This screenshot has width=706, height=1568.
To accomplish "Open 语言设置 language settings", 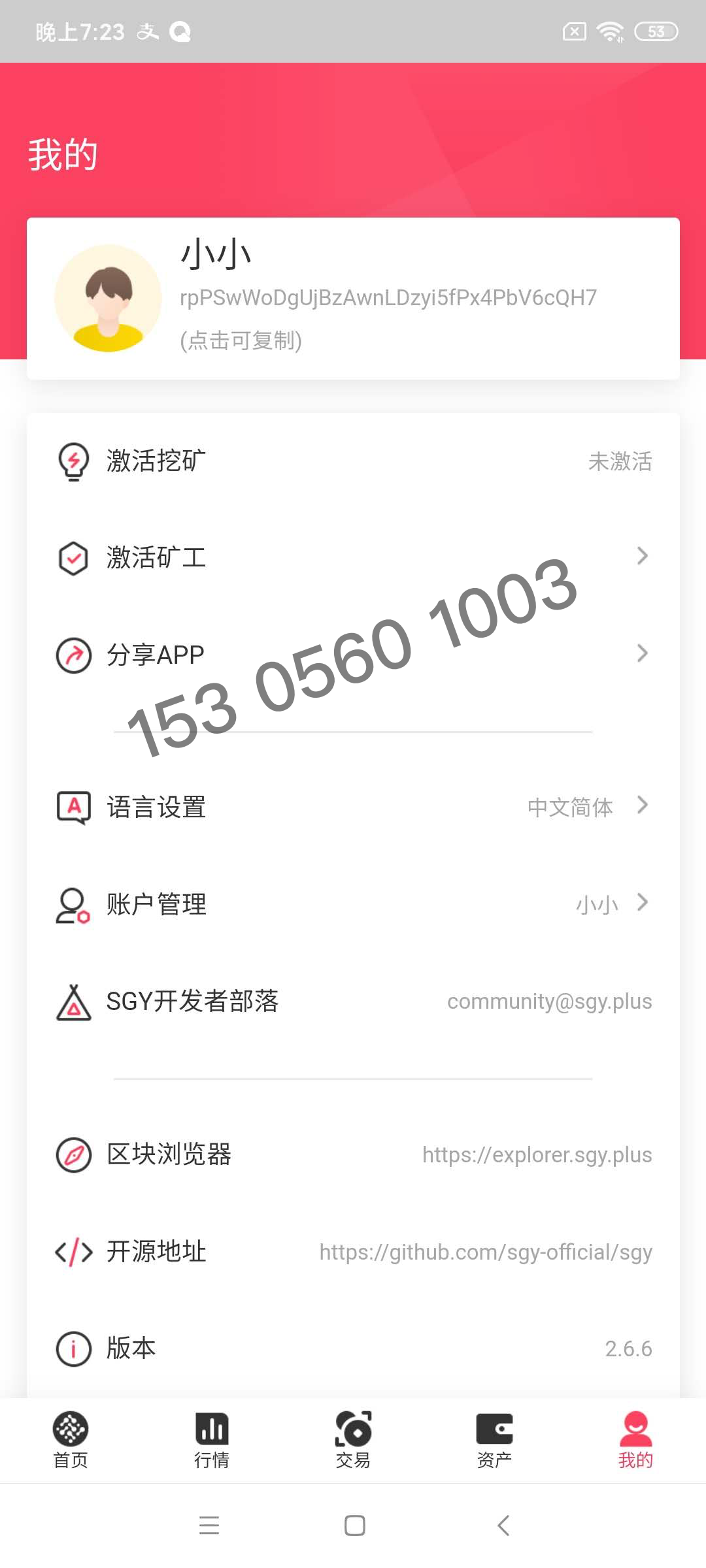I will [x=353, y=807].
